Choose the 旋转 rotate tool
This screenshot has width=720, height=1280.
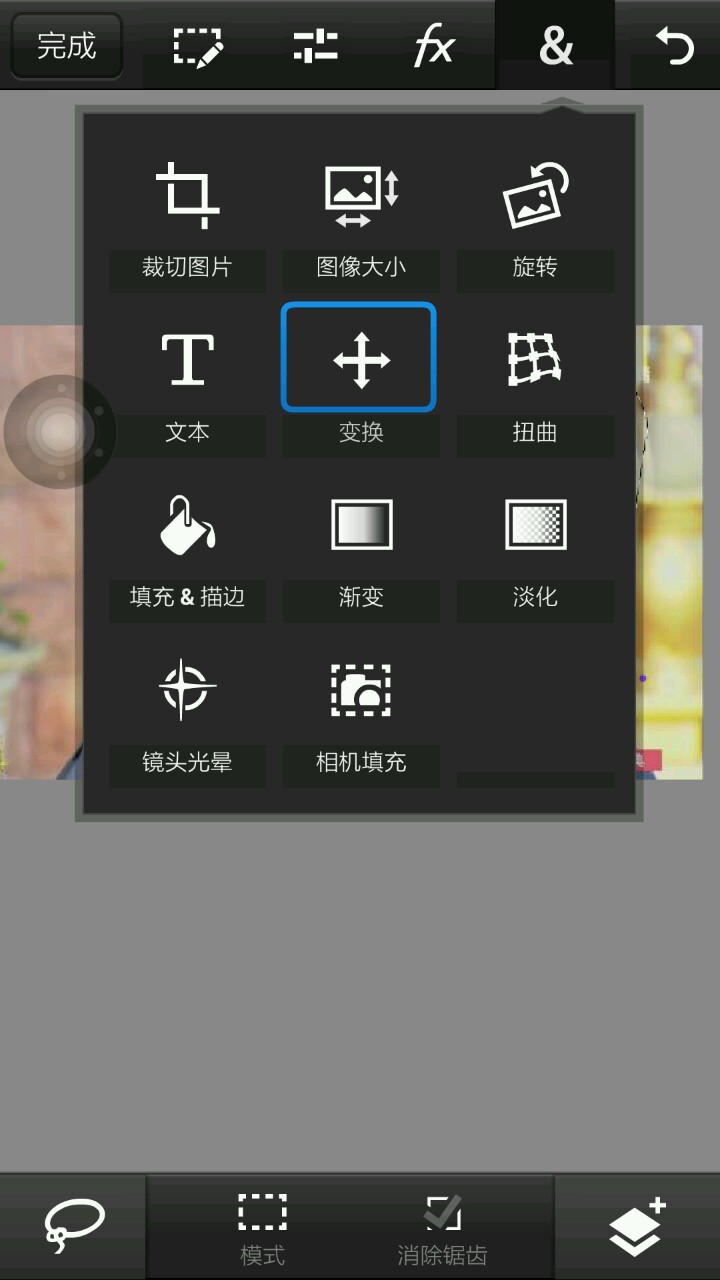[535, 214]
